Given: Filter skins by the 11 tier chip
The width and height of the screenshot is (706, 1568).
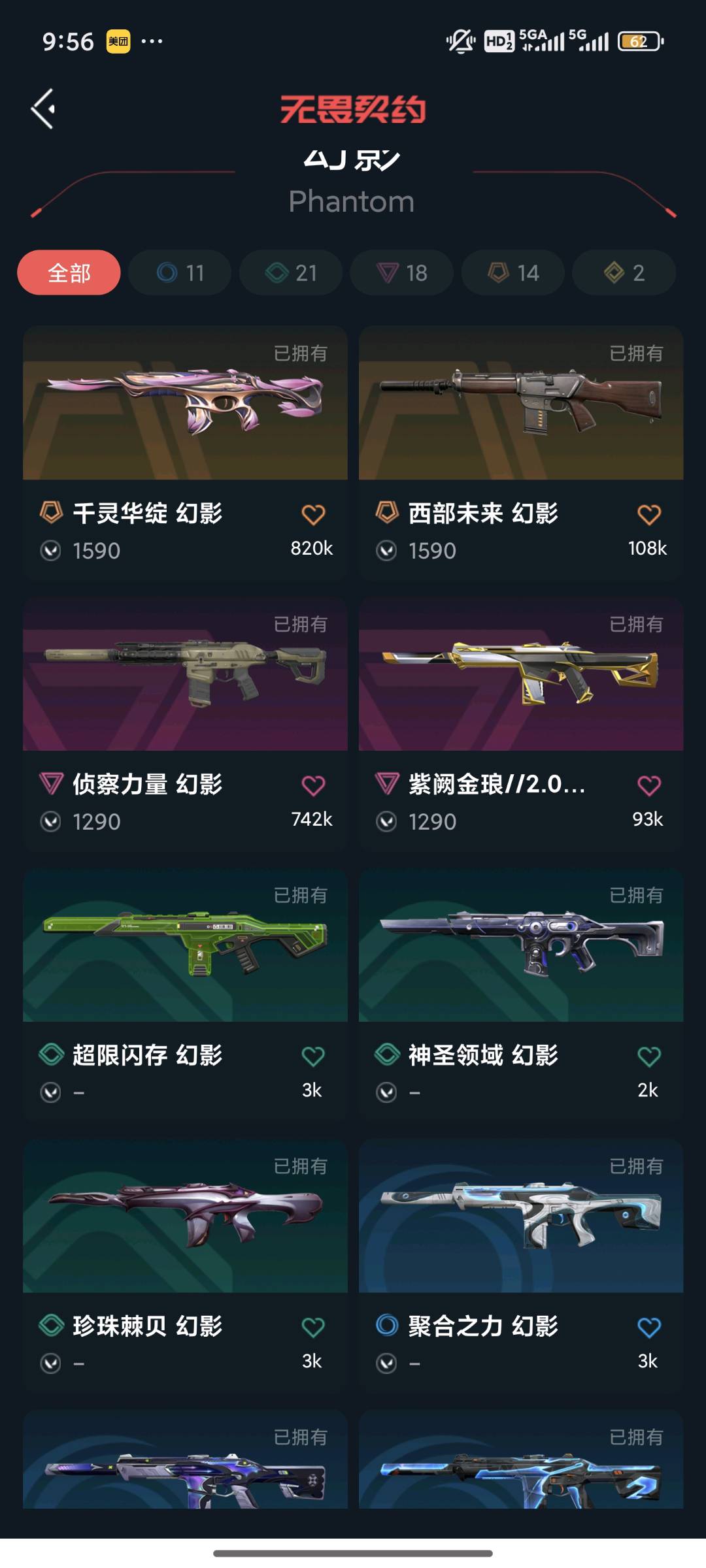Looking at the screenshot, I should 180,272.
